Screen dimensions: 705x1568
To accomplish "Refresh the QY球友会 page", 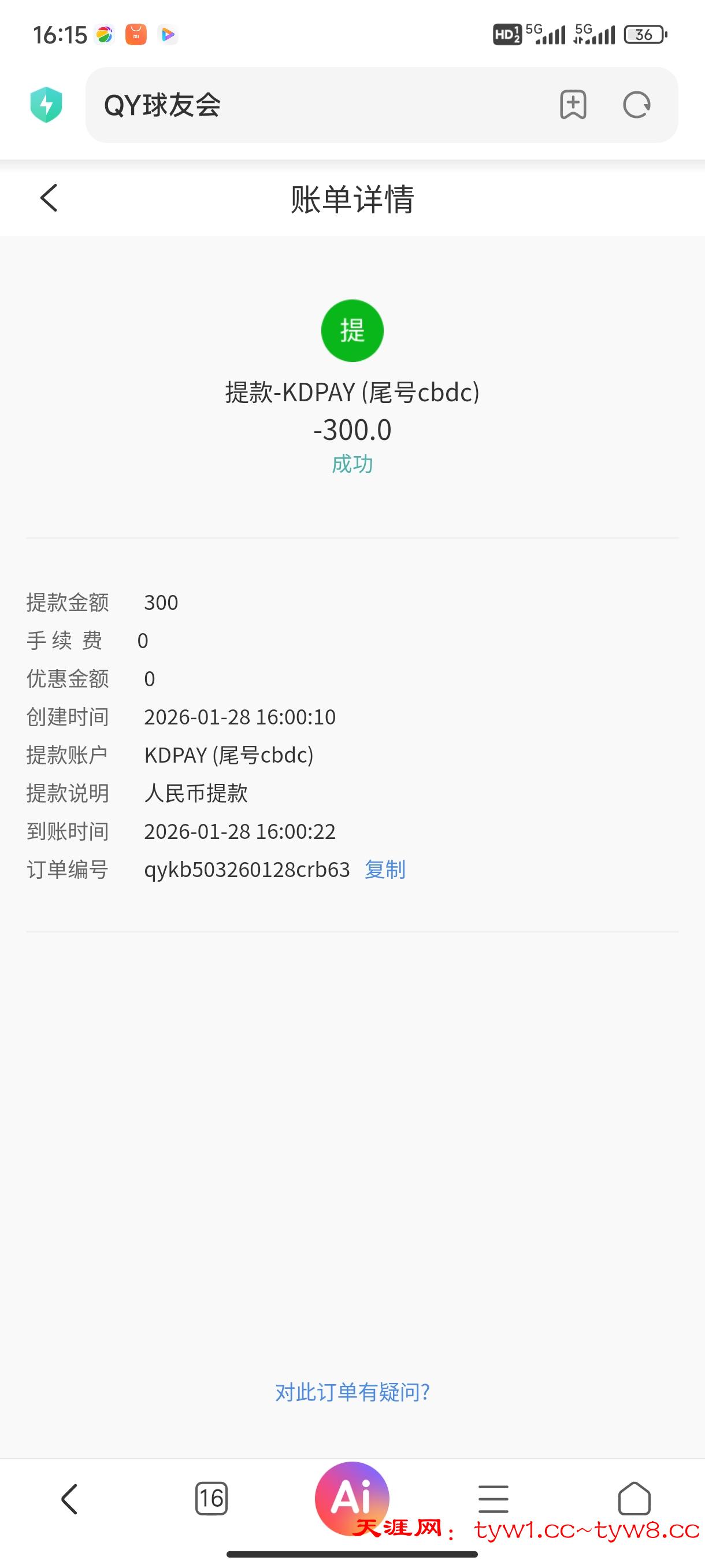I will 637,105.
